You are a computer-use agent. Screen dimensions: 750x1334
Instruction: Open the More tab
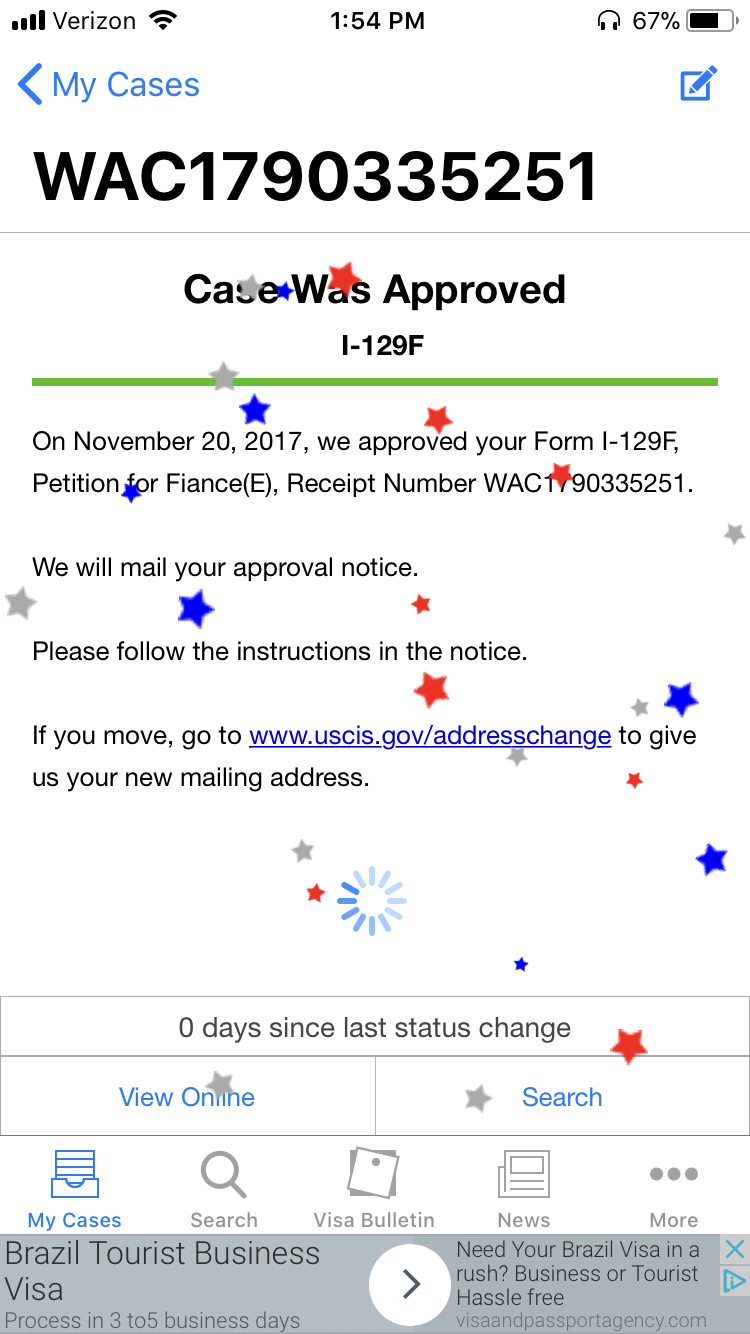(x=674, y=1189)
